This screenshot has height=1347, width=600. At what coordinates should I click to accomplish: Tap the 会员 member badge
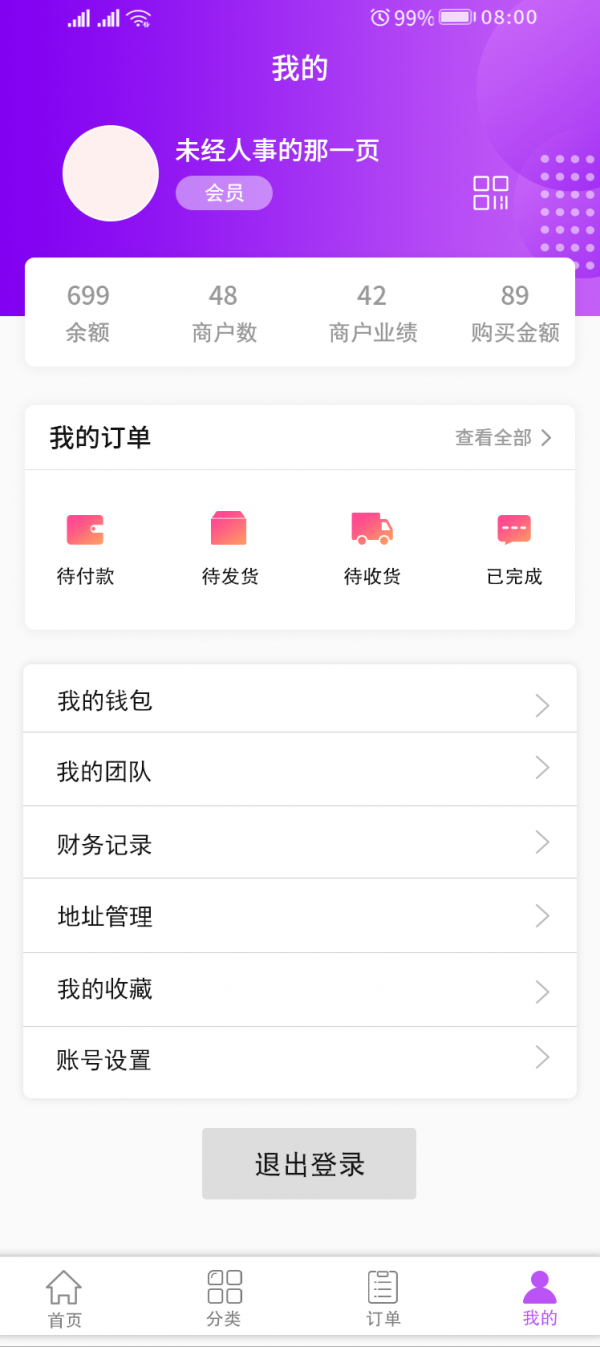(x=224, y=193)
